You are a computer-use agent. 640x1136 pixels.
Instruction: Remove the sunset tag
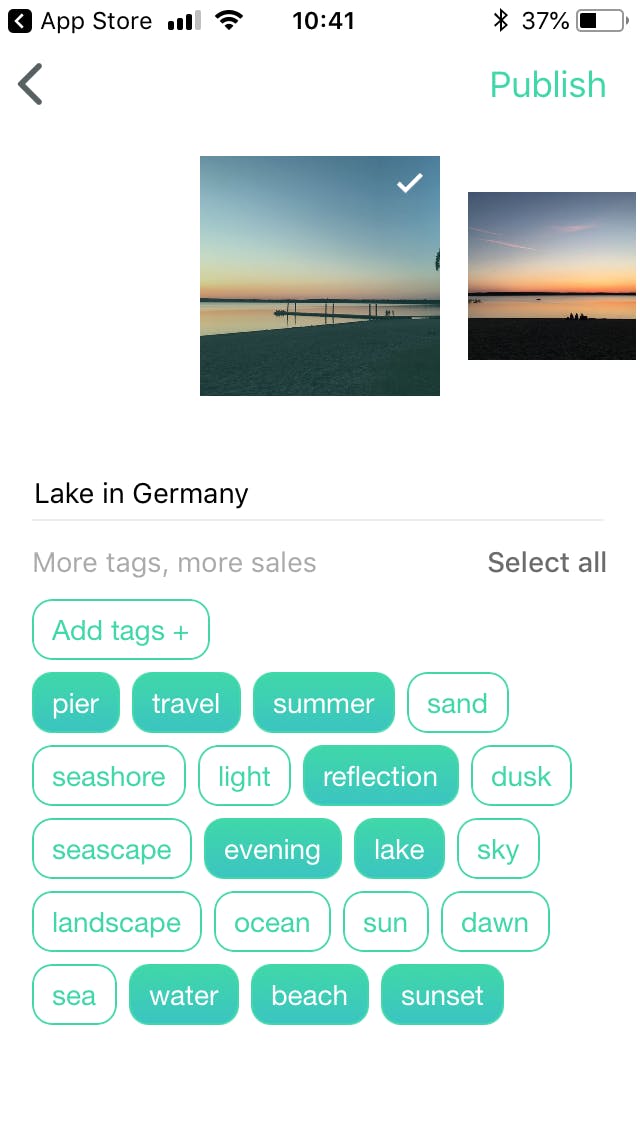point(442,995)
